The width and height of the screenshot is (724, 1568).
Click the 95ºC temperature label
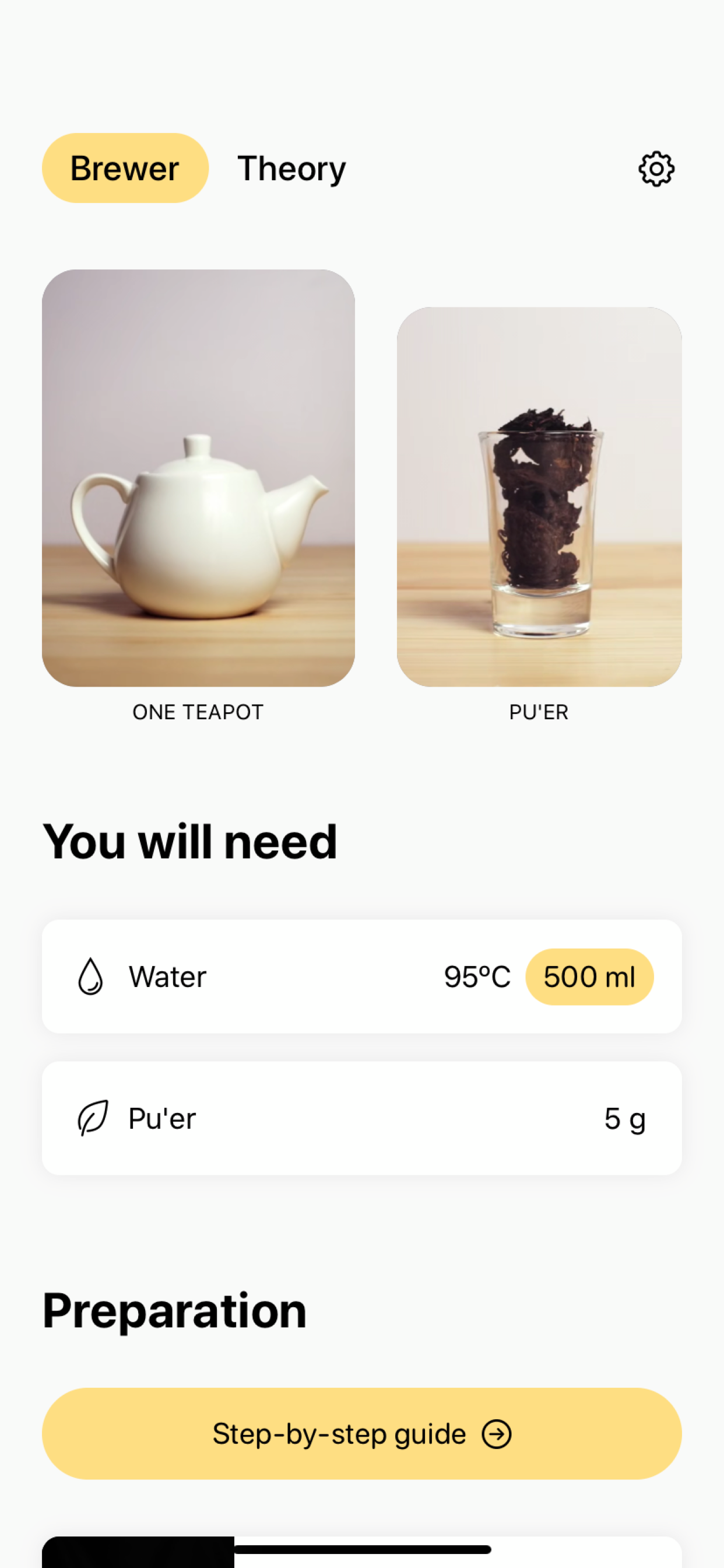tap(478, 976)
